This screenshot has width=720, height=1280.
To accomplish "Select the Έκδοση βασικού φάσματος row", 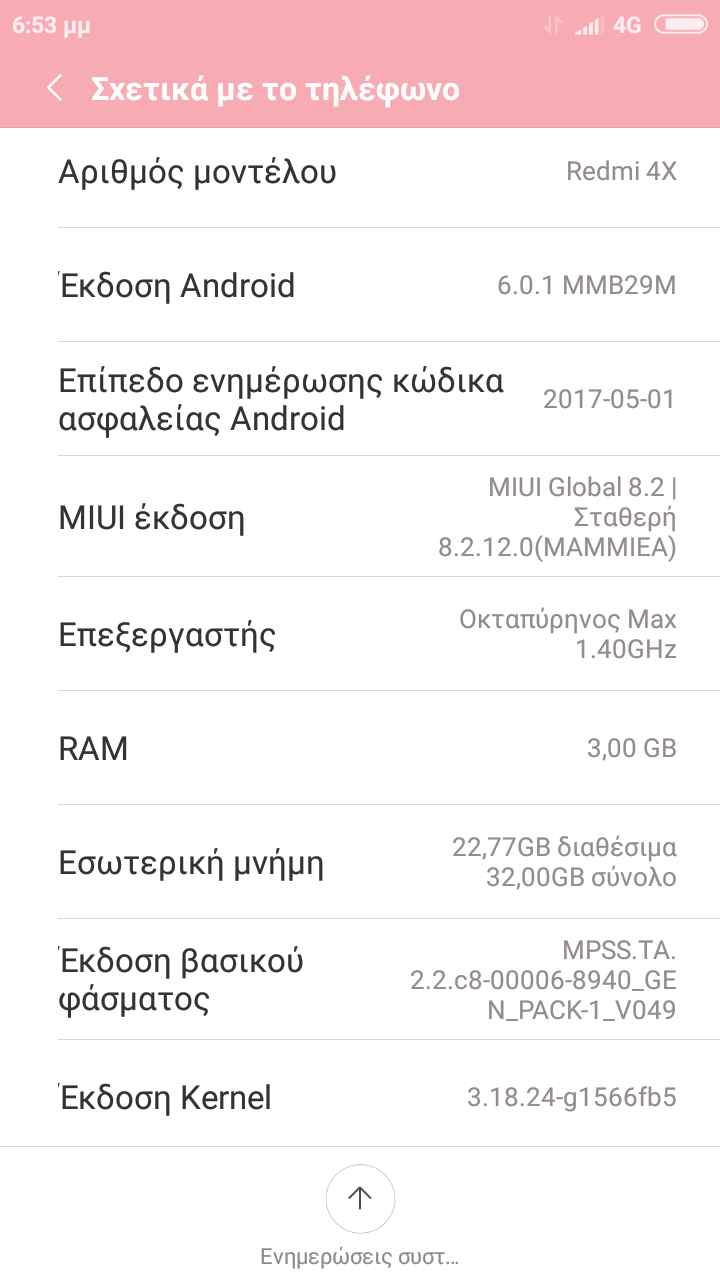I will [360, 980].
